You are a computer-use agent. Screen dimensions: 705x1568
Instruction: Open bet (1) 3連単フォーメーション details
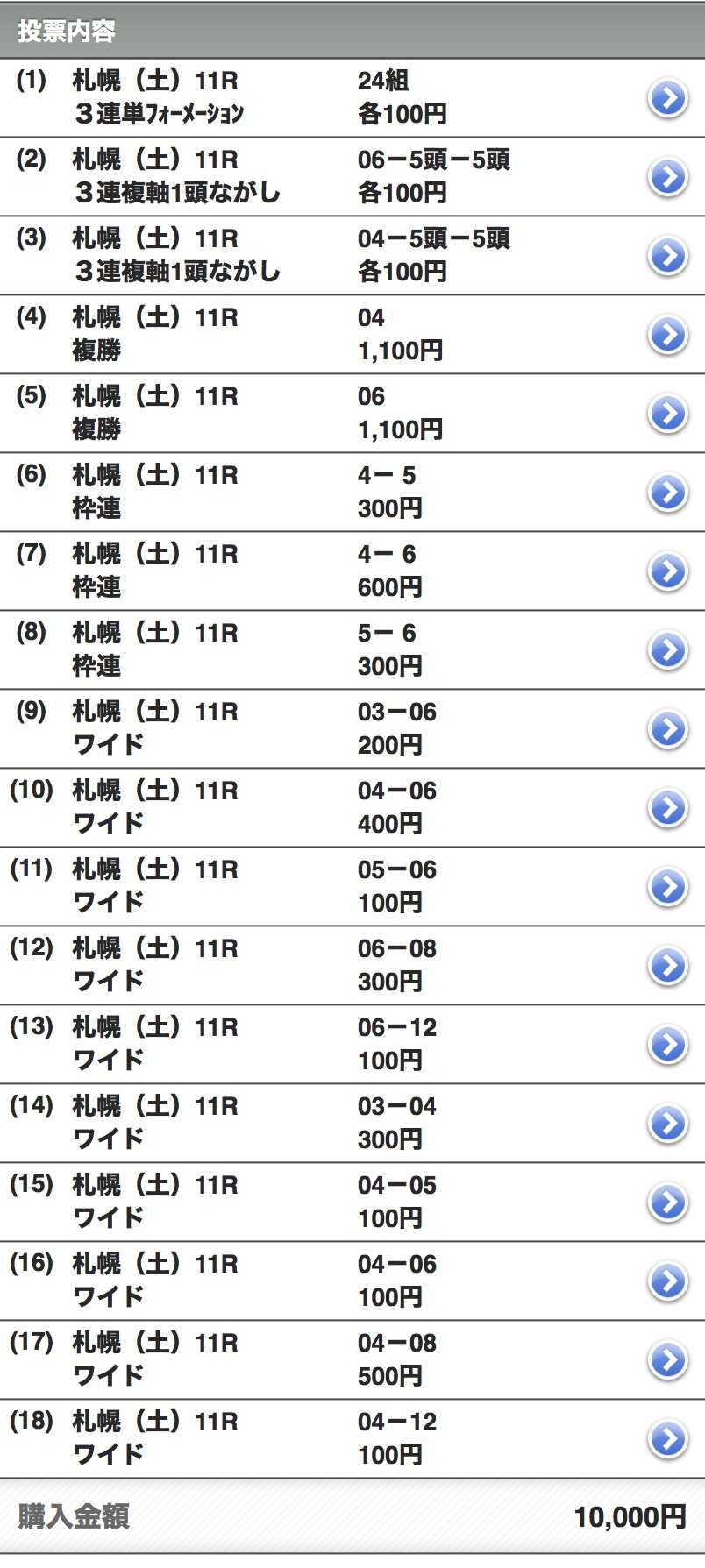[x=667, y=98]
